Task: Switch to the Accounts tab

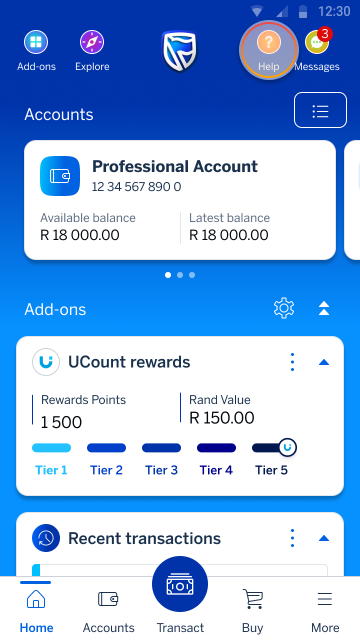Action: pos(108,610)
